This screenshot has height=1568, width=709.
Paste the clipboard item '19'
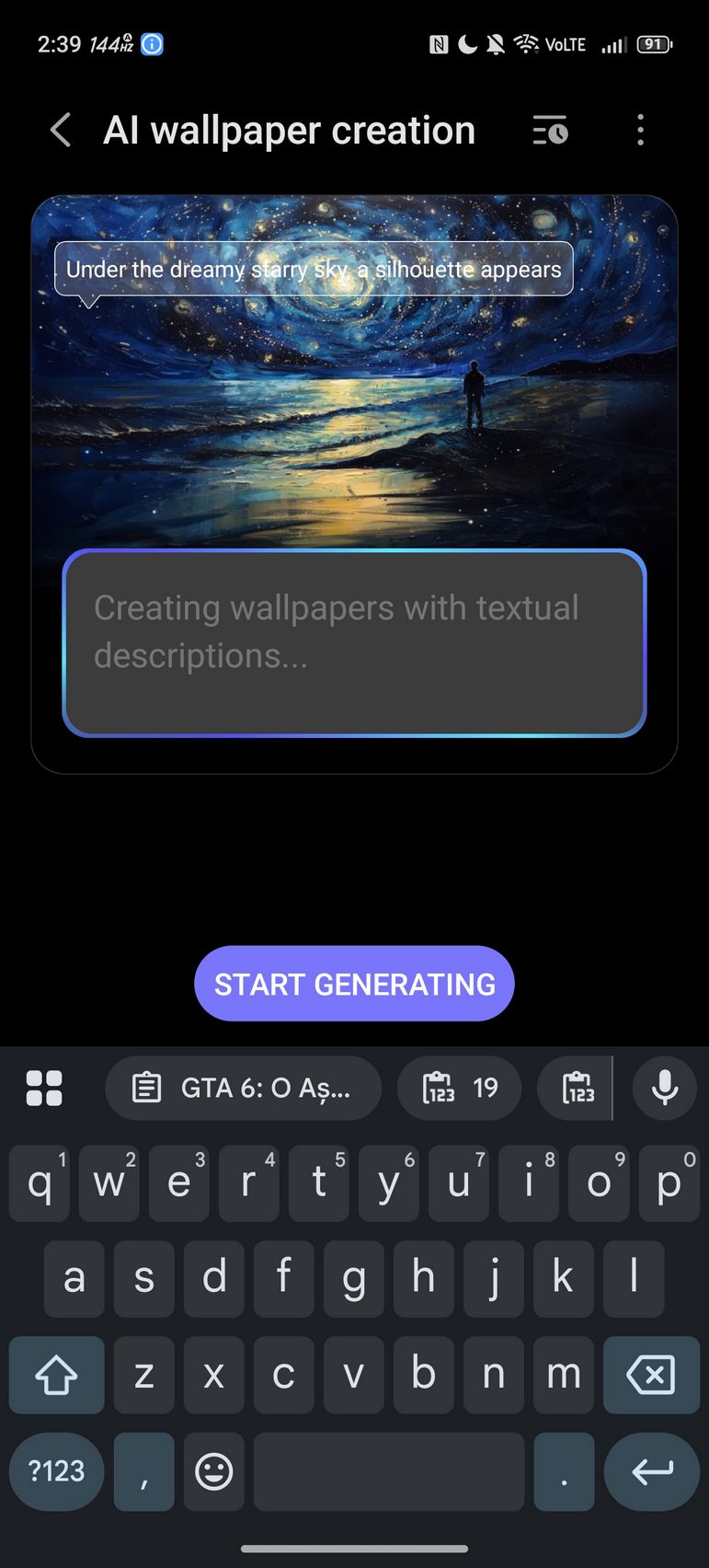(460, 1088)
